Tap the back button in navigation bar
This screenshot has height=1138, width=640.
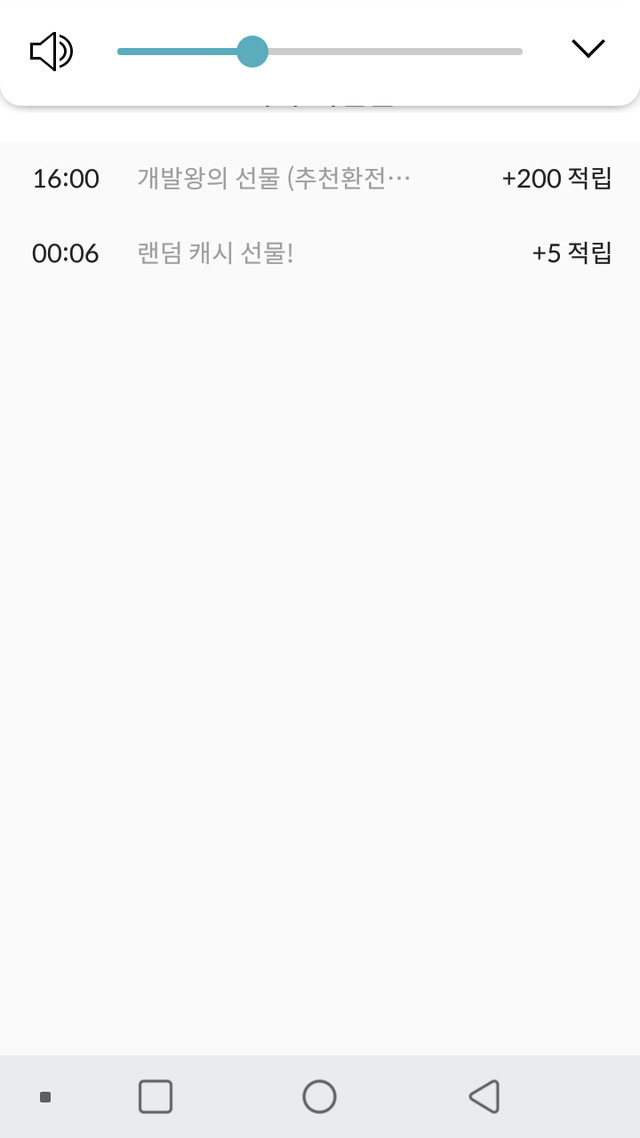[484, 1096]
